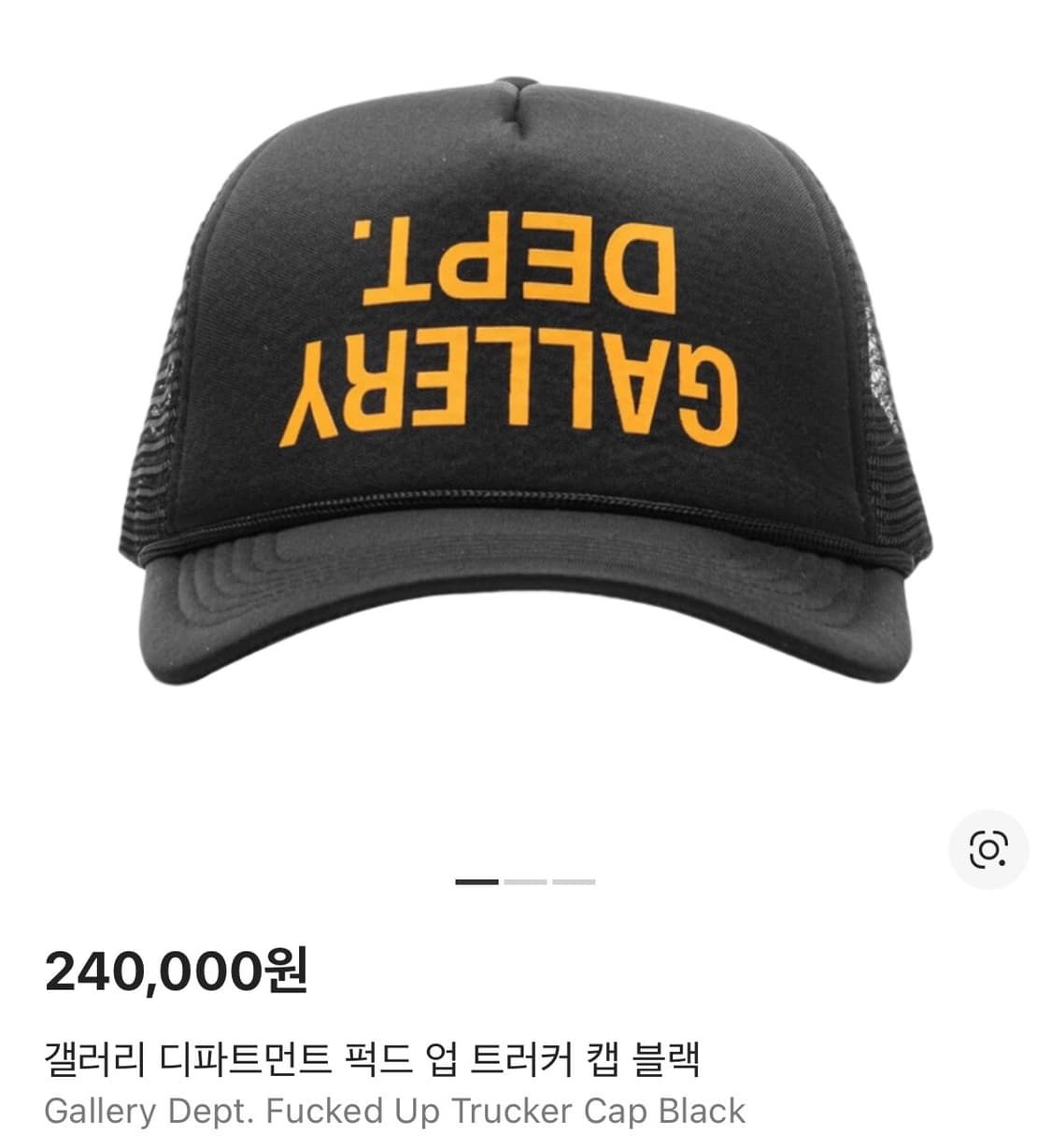Click the active dark dash in the page indicator
Screen dimensions: 1051x1148
click(478, 879)
